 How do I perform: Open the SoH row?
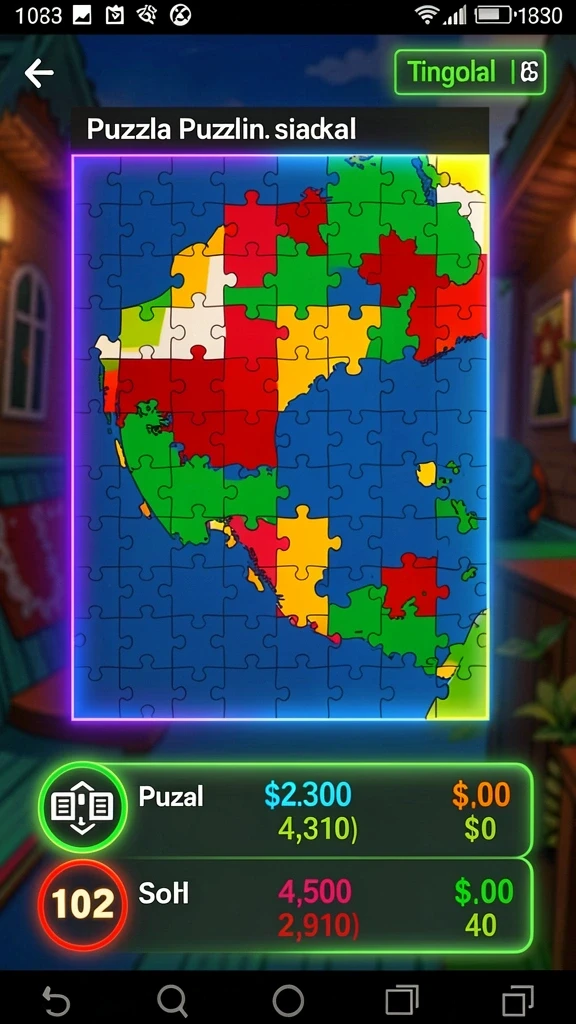(x=285, y=905)
